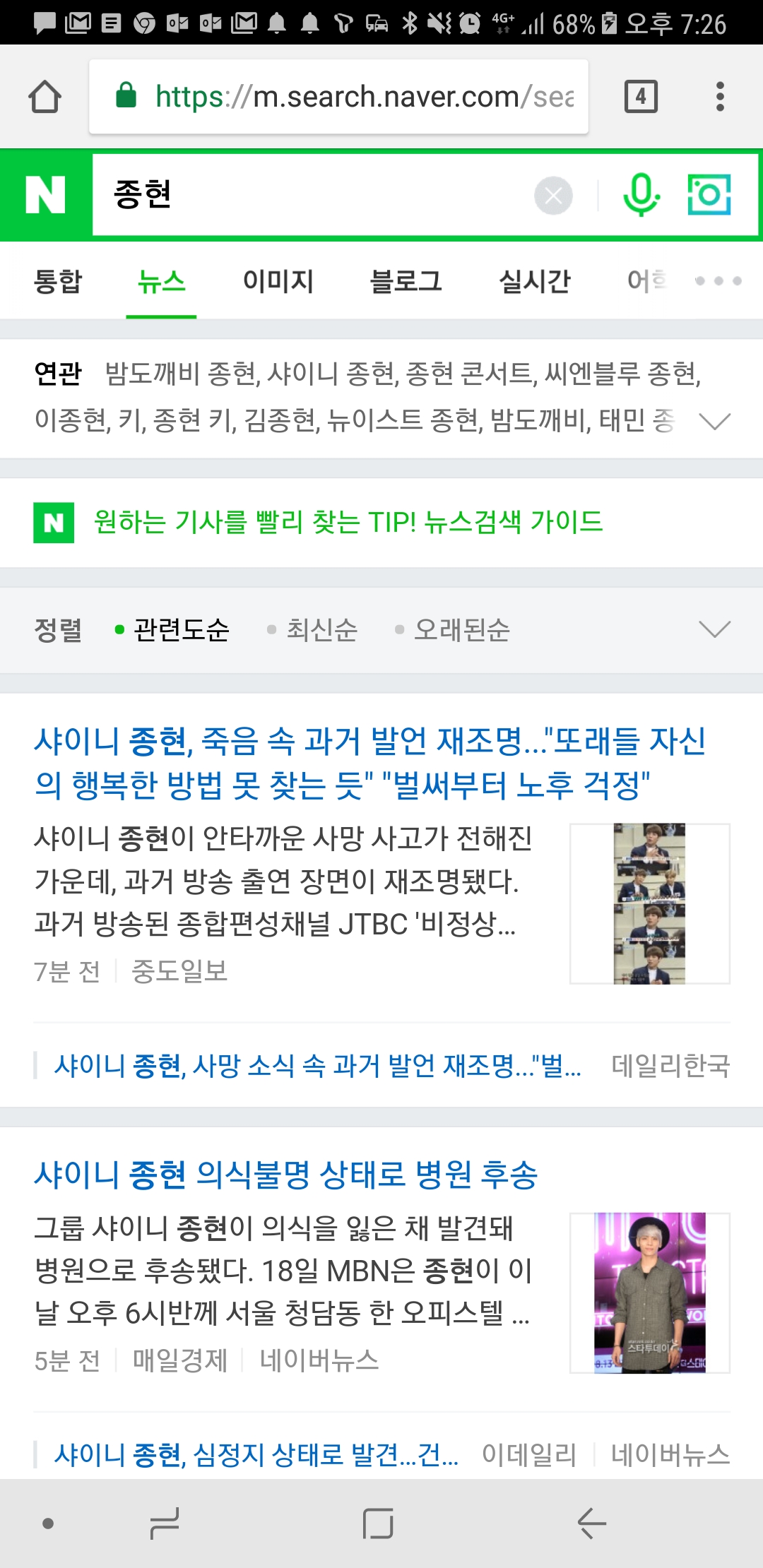The height and width of the screenshot is (1568, 763).
Task: Switch to the 실시간 tab
Action: pyautogui.click(x=534, y=282)
